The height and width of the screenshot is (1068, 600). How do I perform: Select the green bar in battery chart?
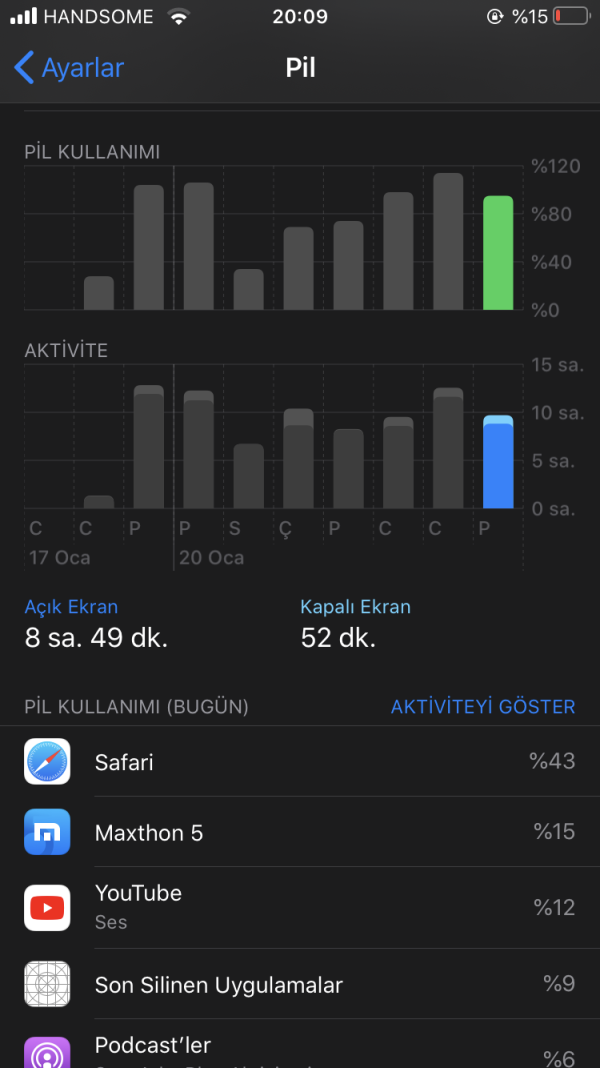[x=498, y=253]
